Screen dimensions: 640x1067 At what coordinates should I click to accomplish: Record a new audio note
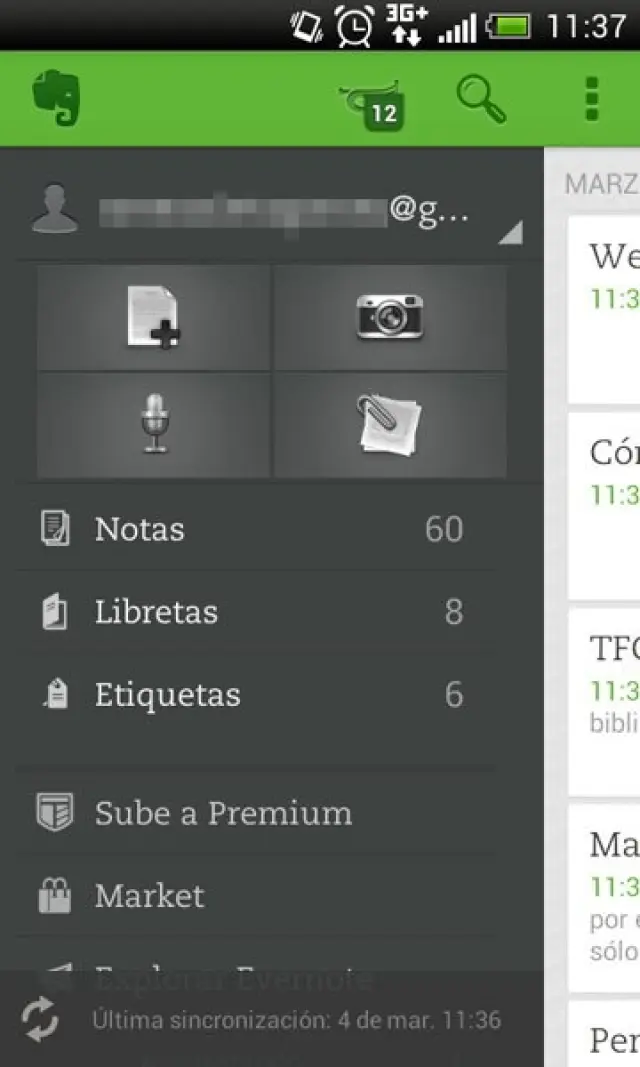click(153, 424)
